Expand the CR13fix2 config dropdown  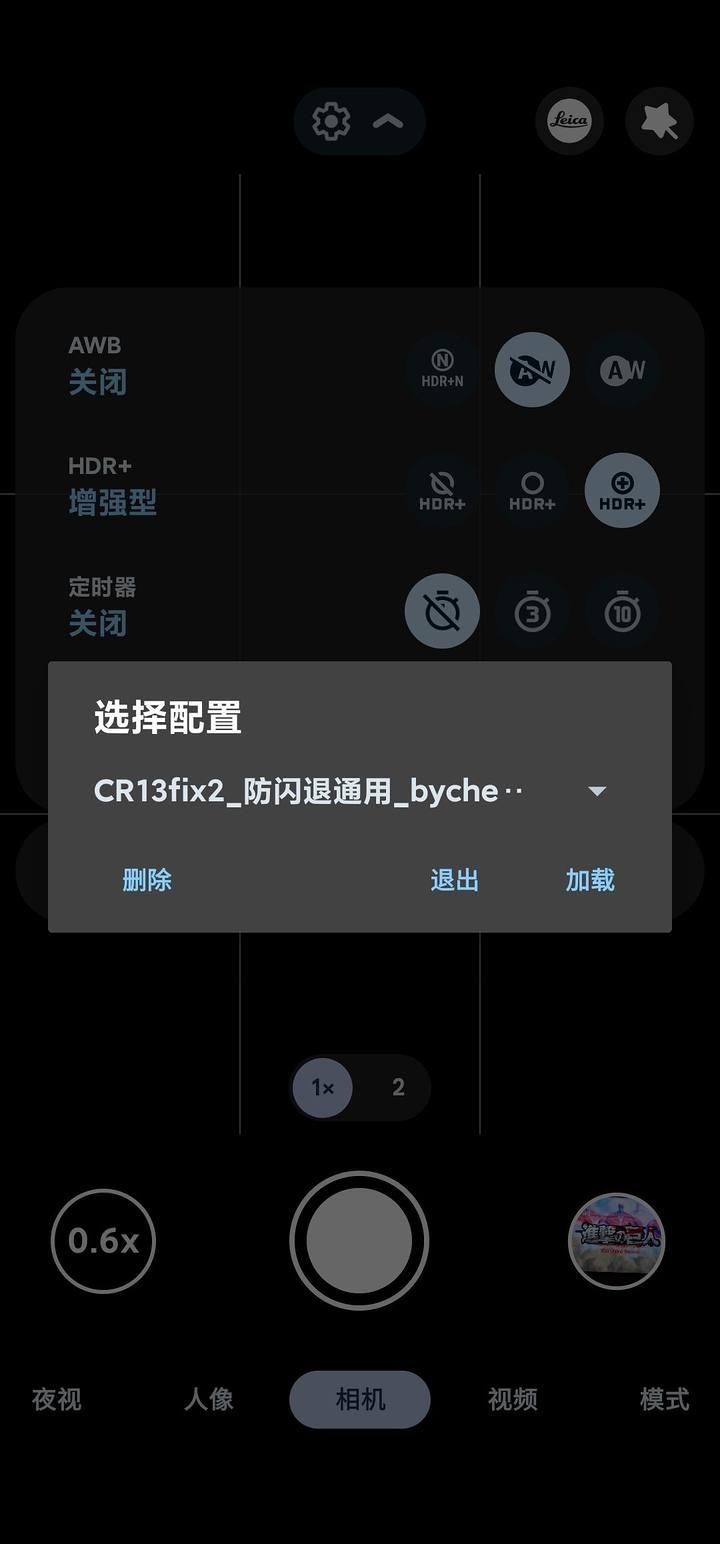pos(597,791)
